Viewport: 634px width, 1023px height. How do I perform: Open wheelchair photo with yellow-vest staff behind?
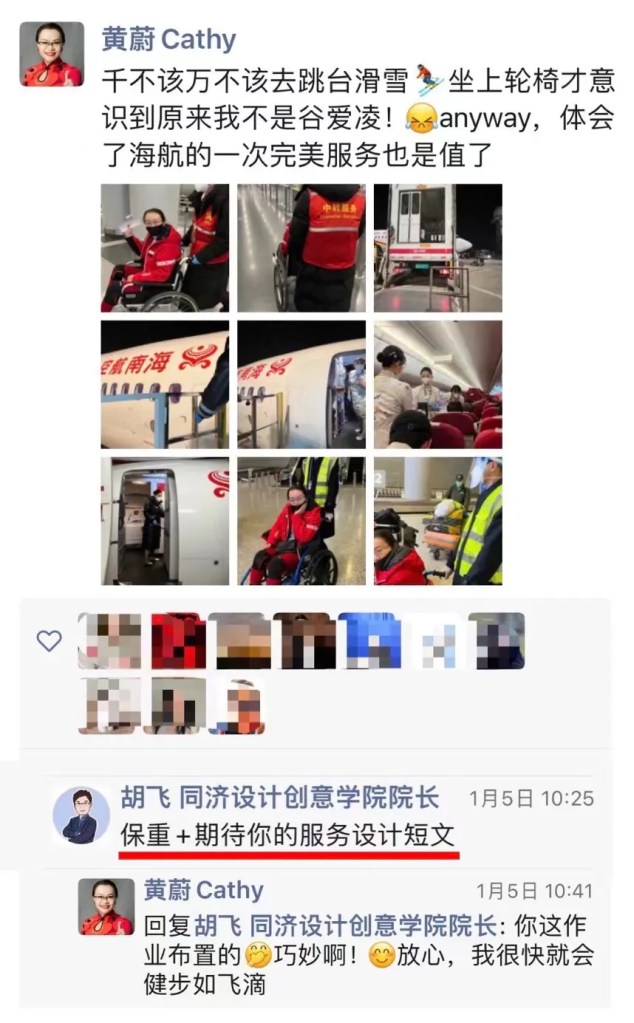(x=301, y=521)
